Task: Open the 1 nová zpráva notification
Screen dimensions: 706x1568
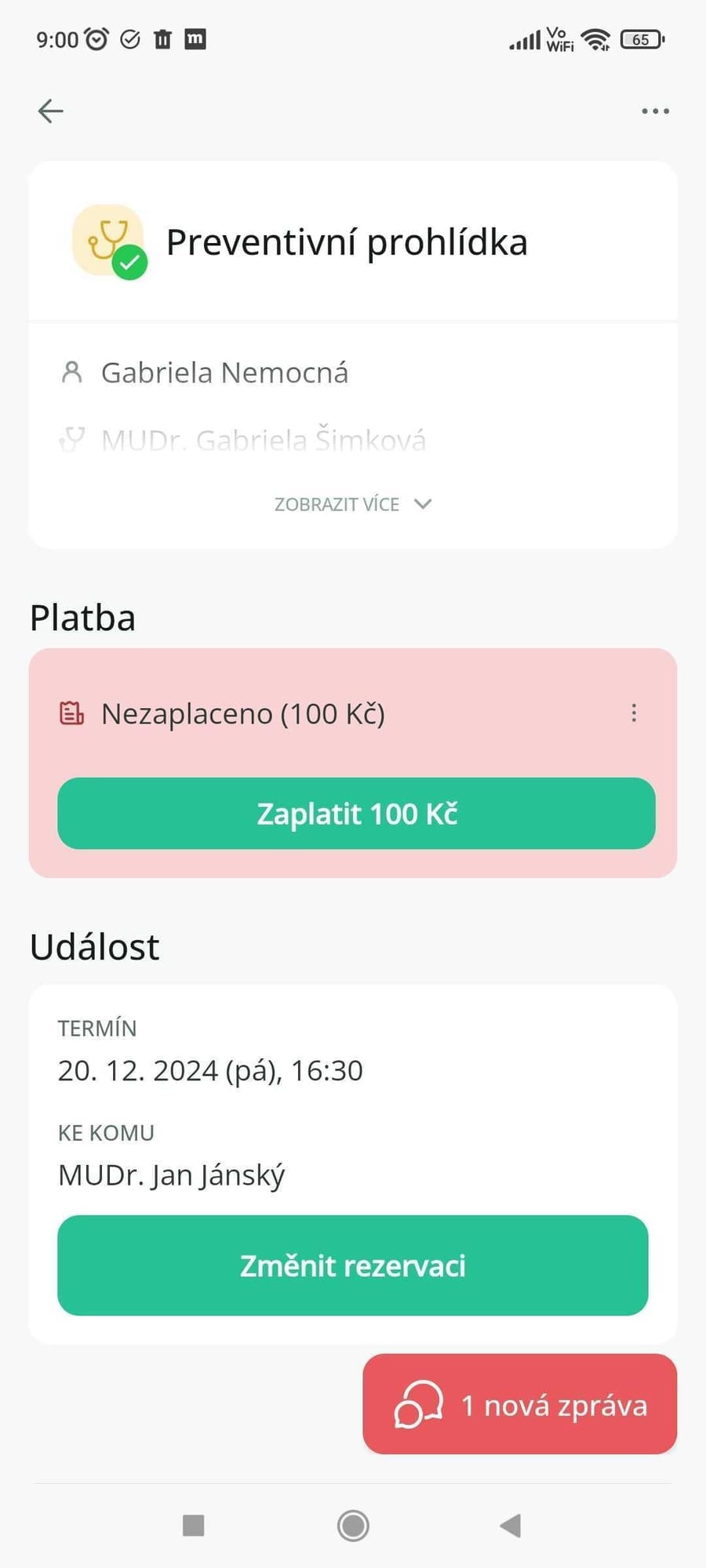Action: point(520,1405)
